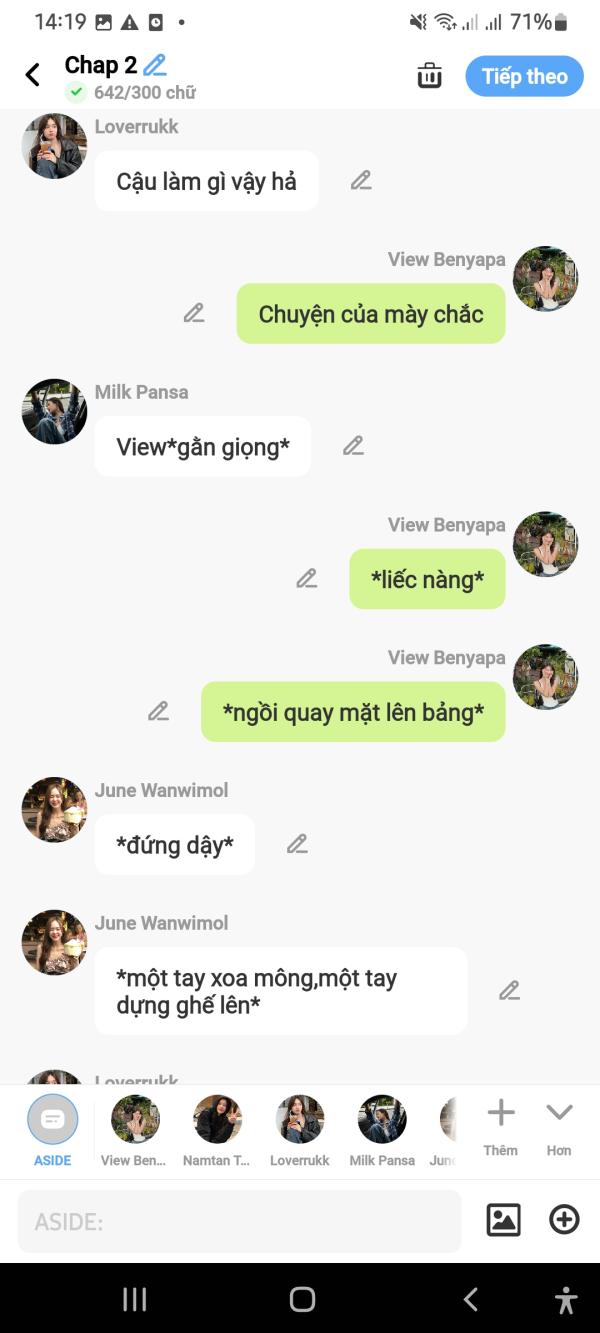600x1333 pixels.
Task: Edit "*một tay xoa mông" message
Action: tap(509, 990)
